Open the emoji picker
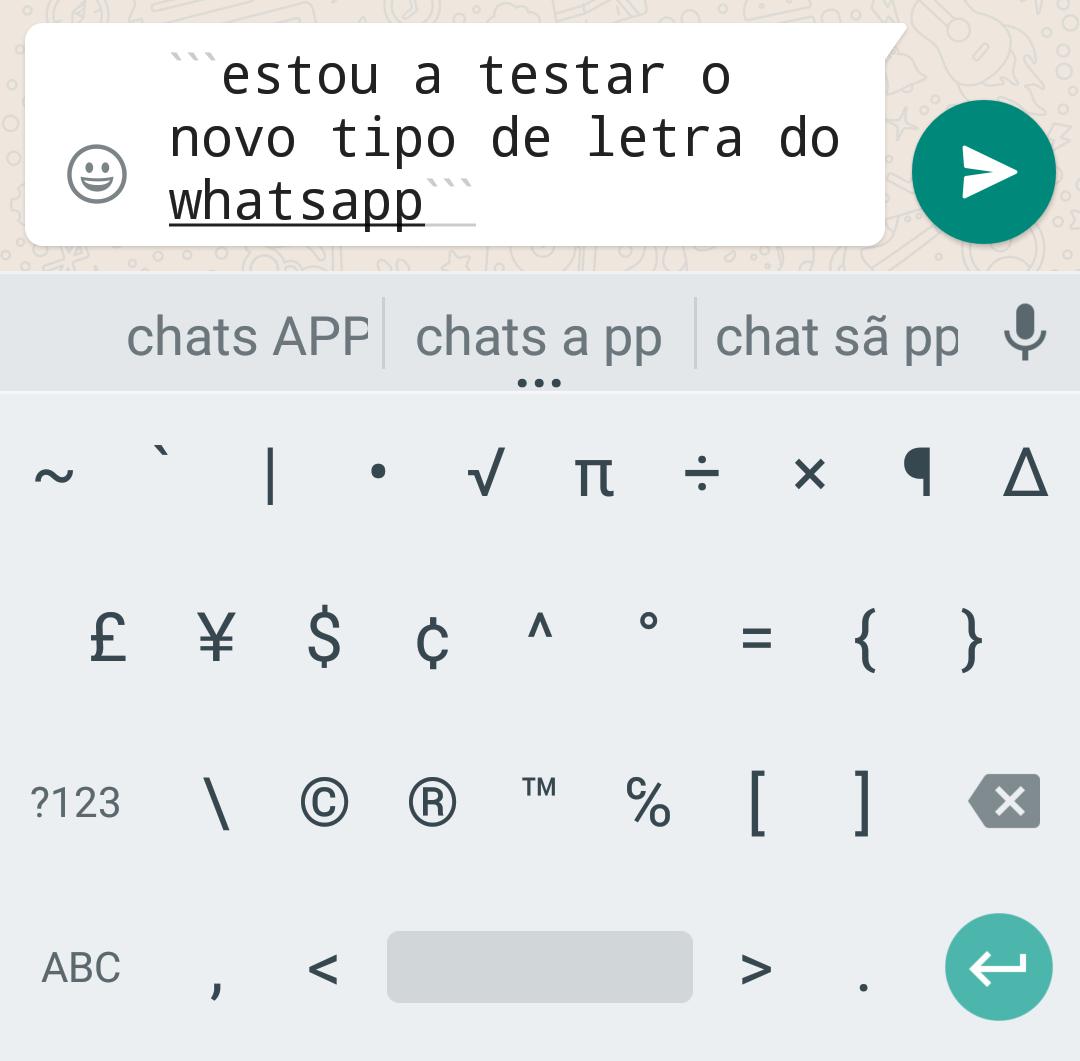Image resolution: width=1080 pixels, height=1061 pixels. 97,174
